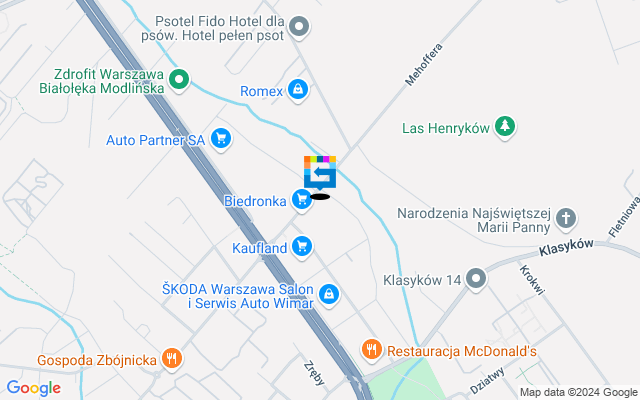Tap the Zdrofit Warszawa Białołęka Modlińska pin

point(180,79)
